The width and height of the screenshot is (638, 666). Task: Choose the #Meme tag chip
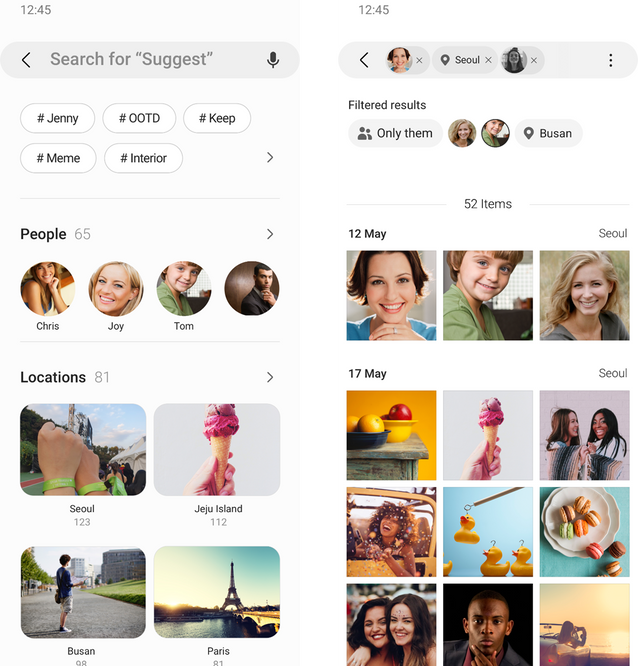point(58,158)
